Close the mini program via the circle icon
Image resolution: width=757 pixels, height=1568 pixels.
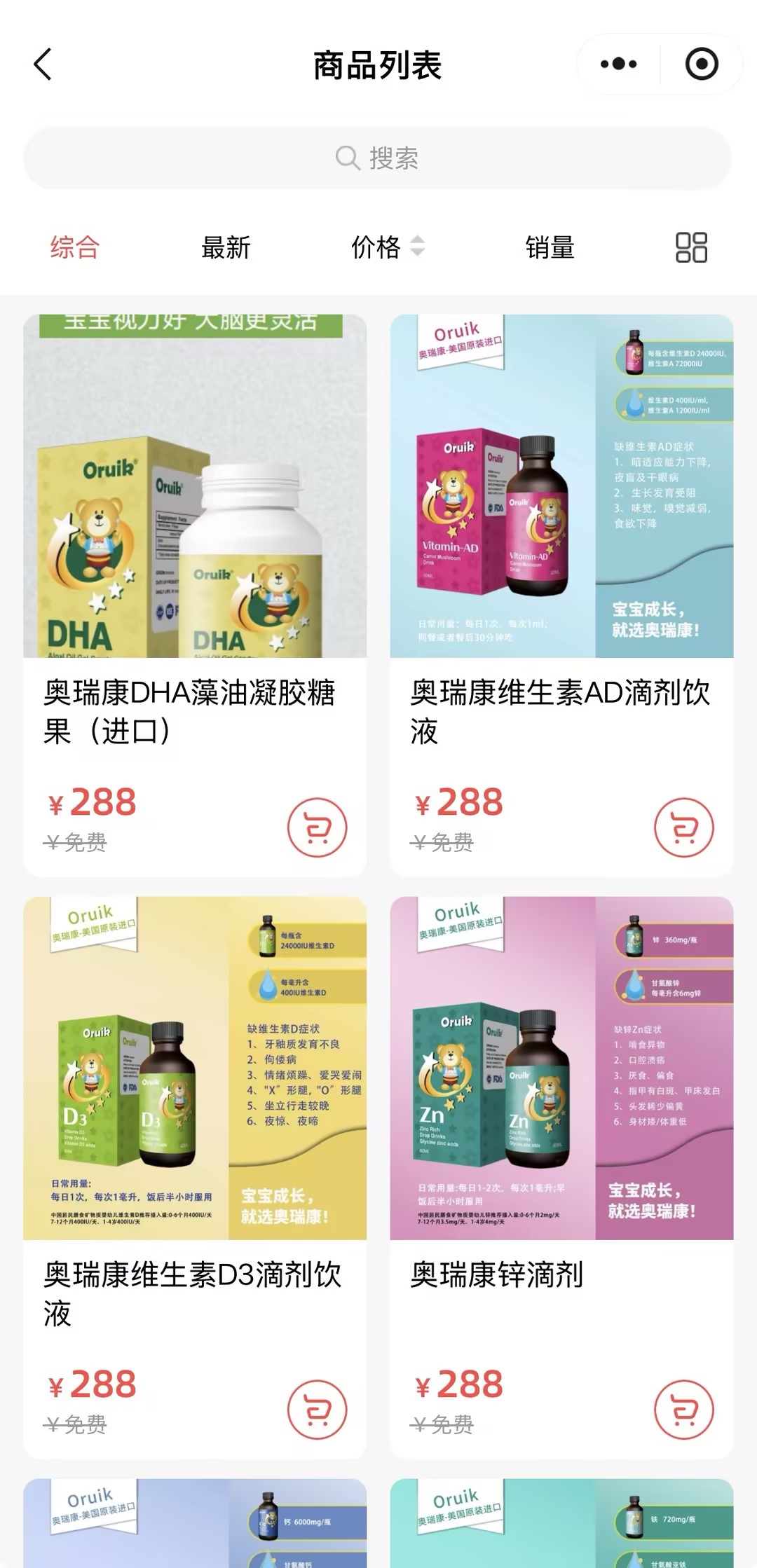(x=701, y=64)
